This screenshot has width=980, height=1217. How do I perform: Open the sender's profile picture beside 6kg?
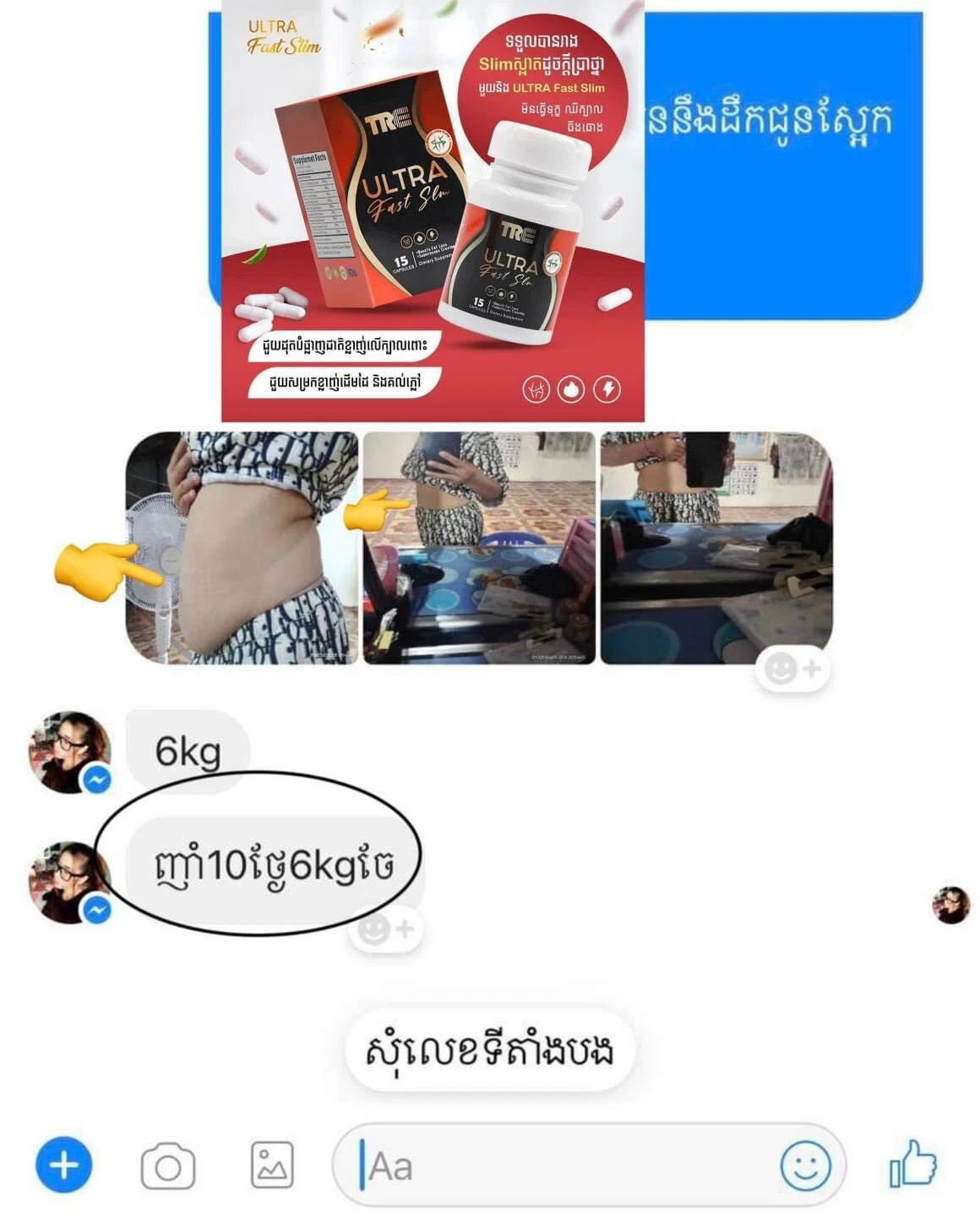(x=70, y=751)
